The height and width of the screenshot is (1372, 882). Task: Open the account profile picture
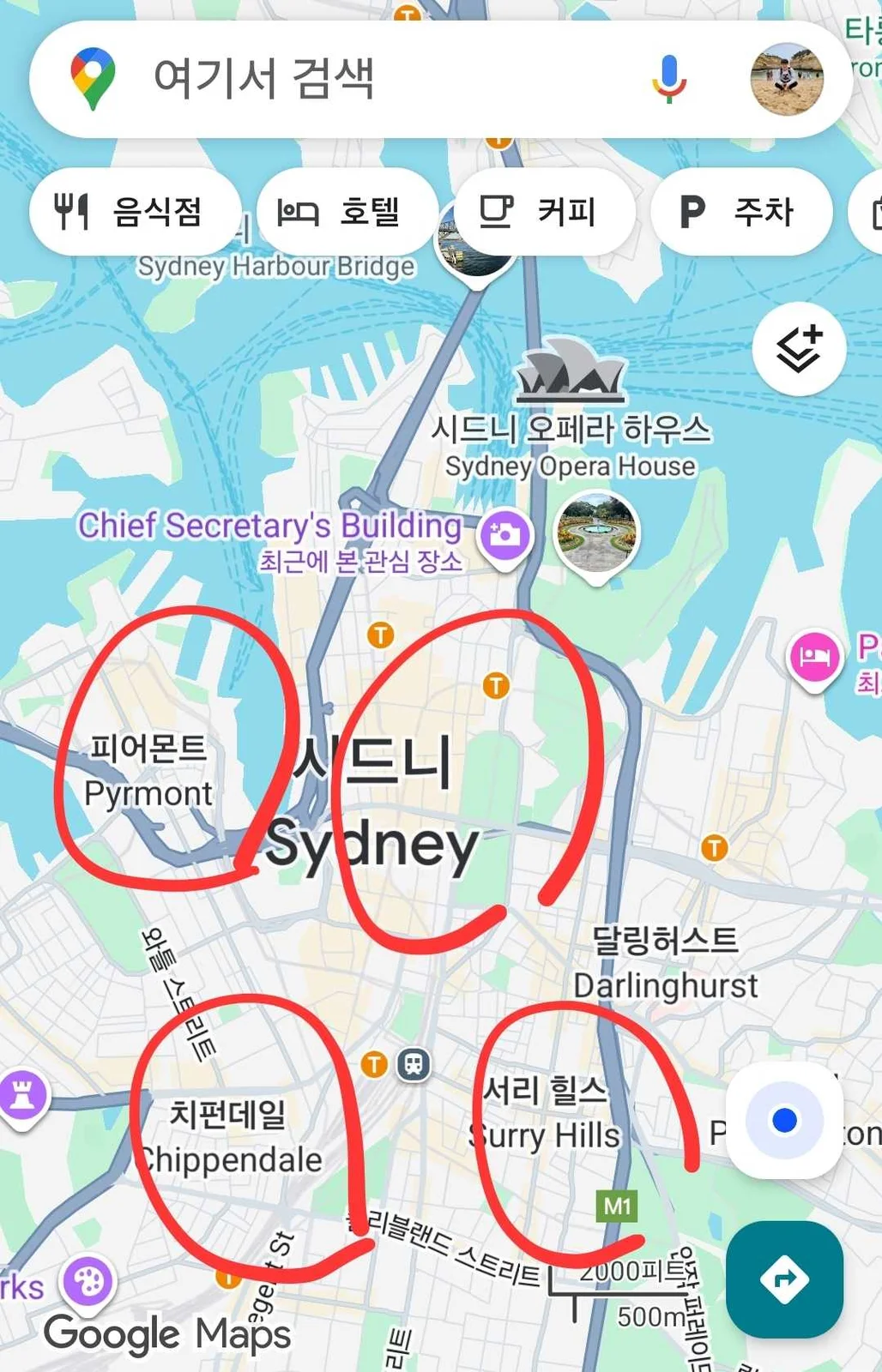coord(787,79)
